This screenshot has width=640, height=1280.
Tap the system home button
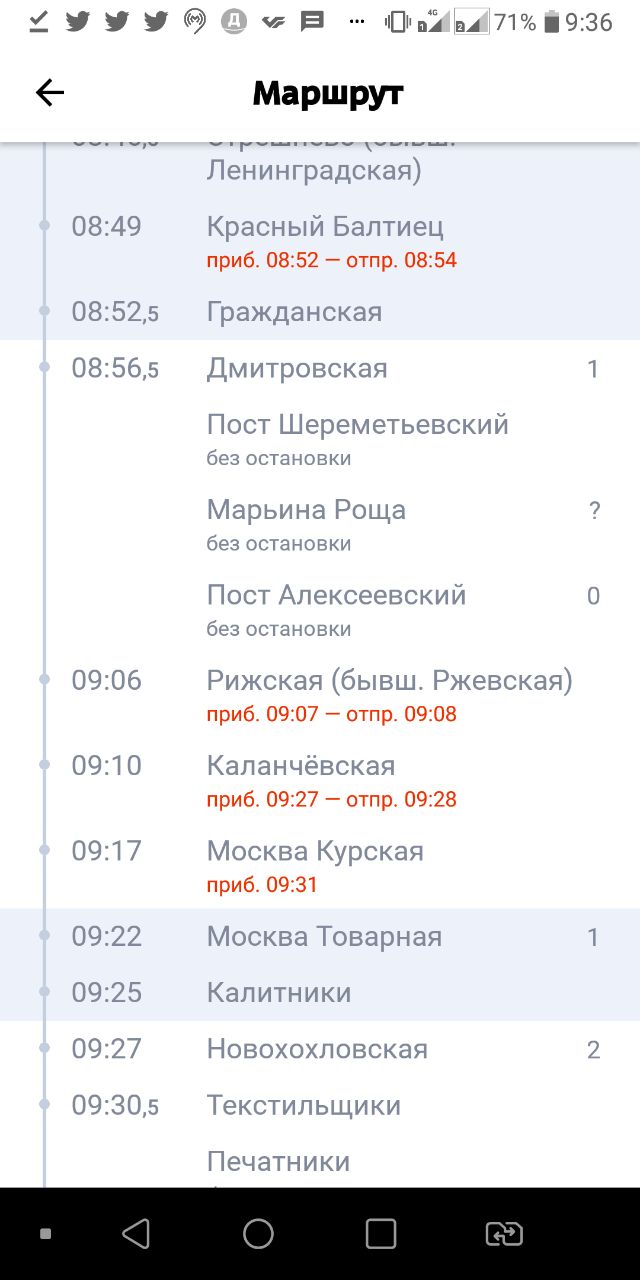[258, 1234]
